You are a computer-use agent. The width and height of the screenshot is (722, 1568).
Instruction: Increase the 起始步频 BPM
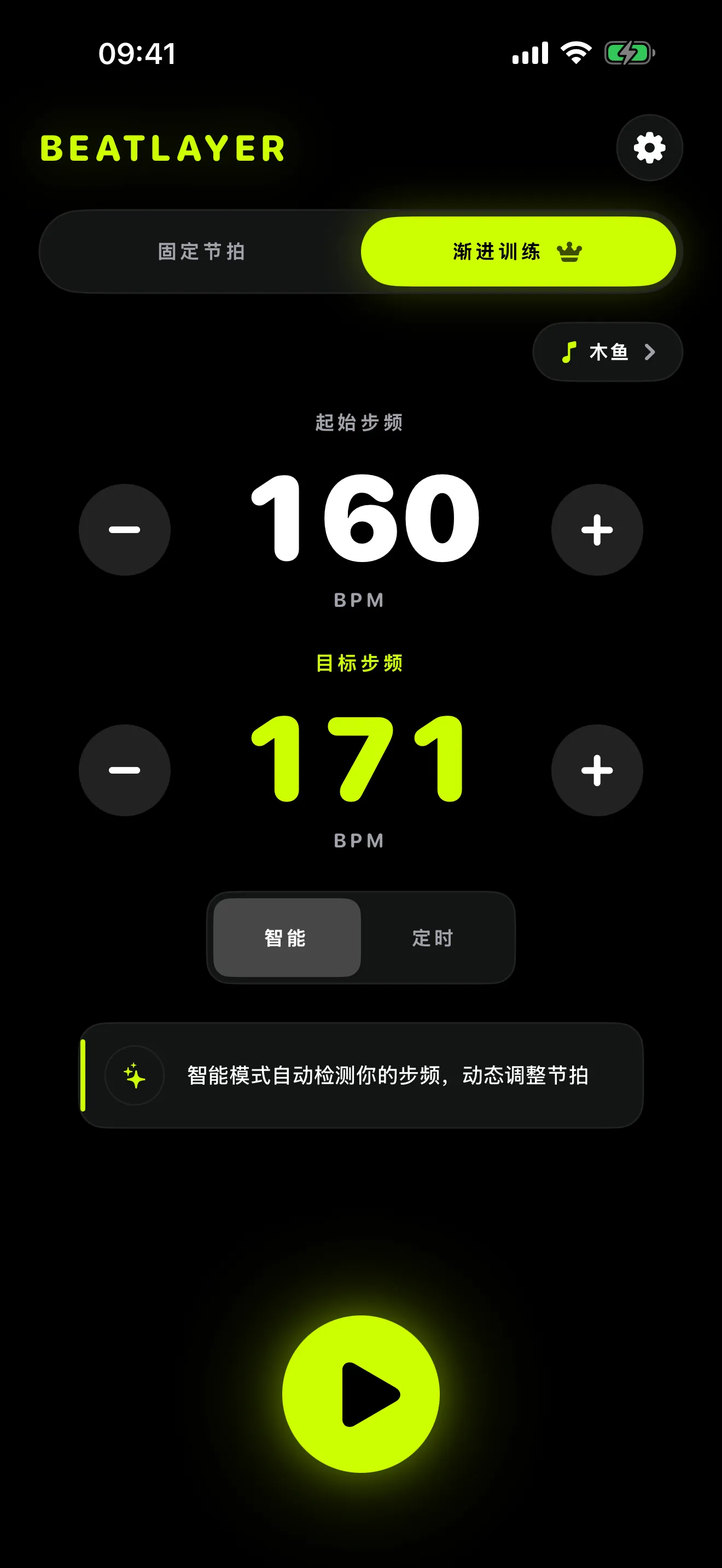click(597, 530)
